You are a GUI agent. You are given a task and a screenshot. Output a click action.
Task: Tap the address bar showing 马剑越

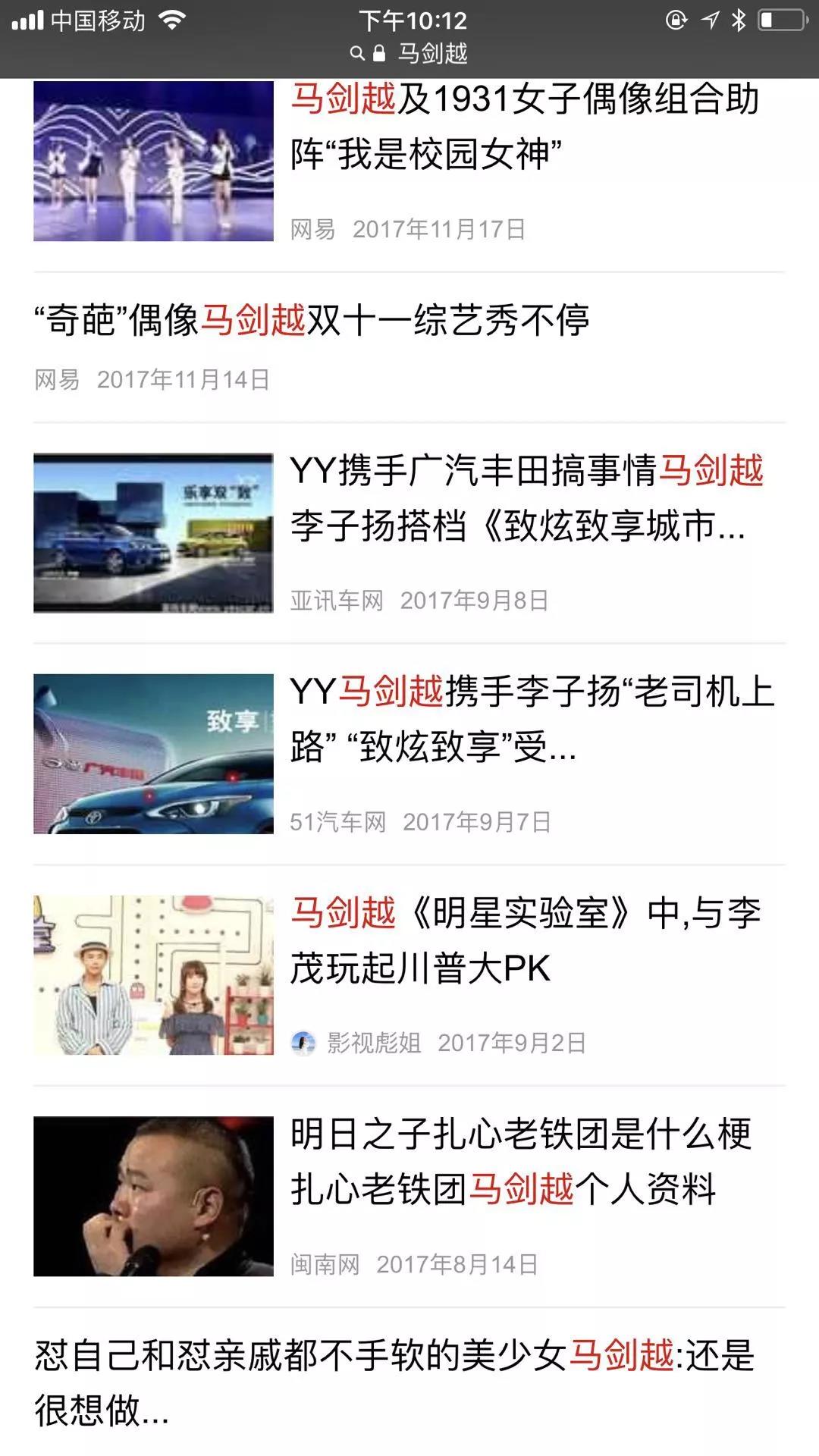point(409,53)
